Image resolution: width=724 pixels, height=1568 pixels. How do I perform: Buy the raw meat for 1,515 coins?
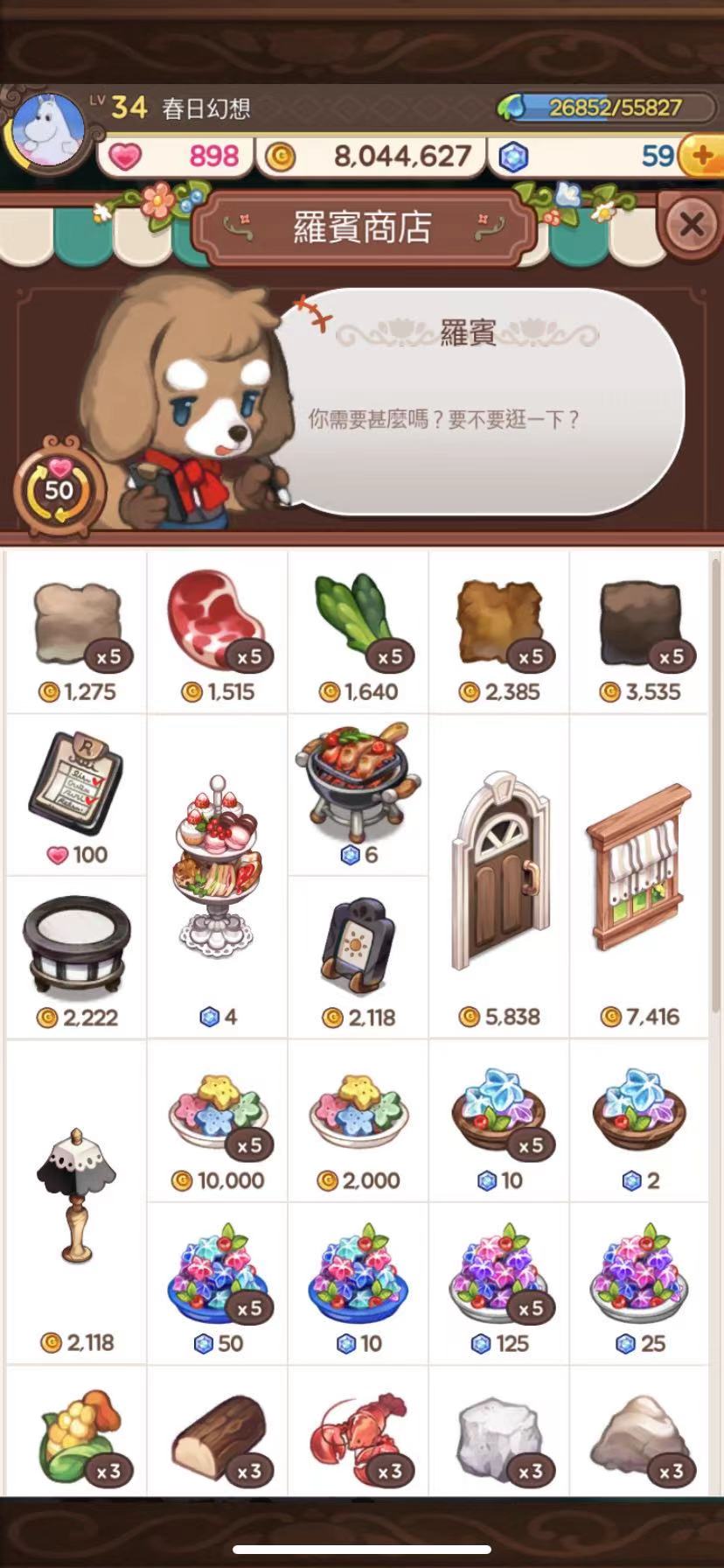coord(217,632)
